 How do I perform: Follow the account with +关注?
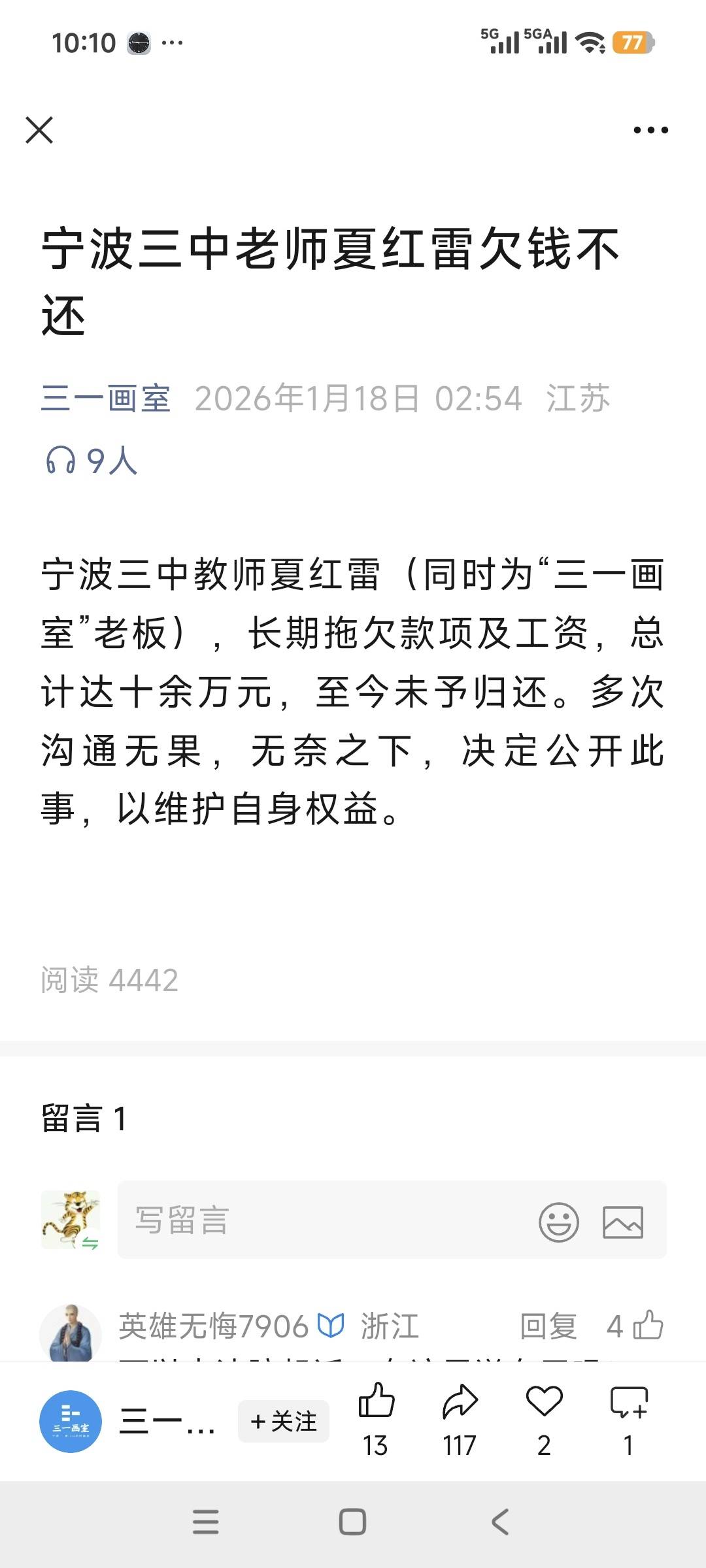tap(284, 1421)
